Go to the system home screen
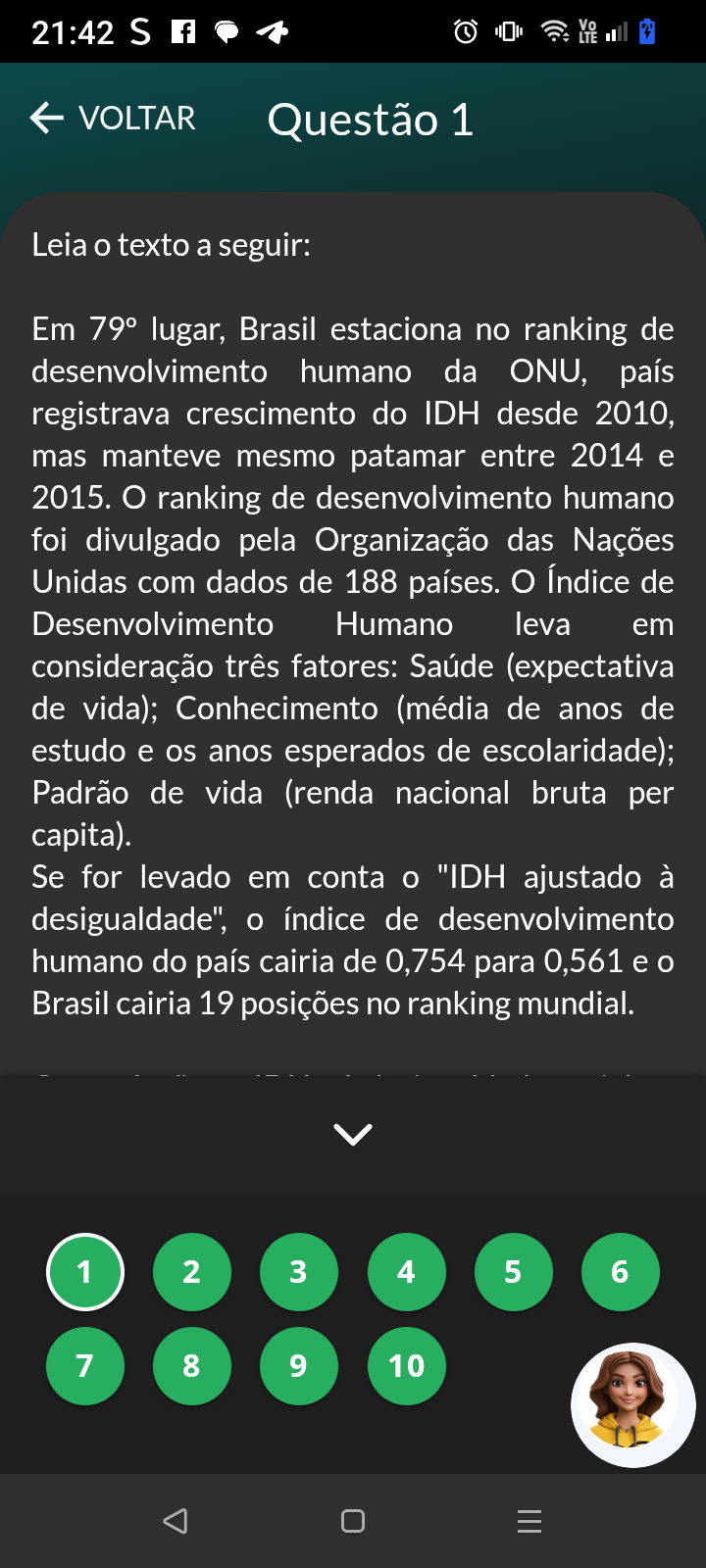 (x=353, y=1521)
